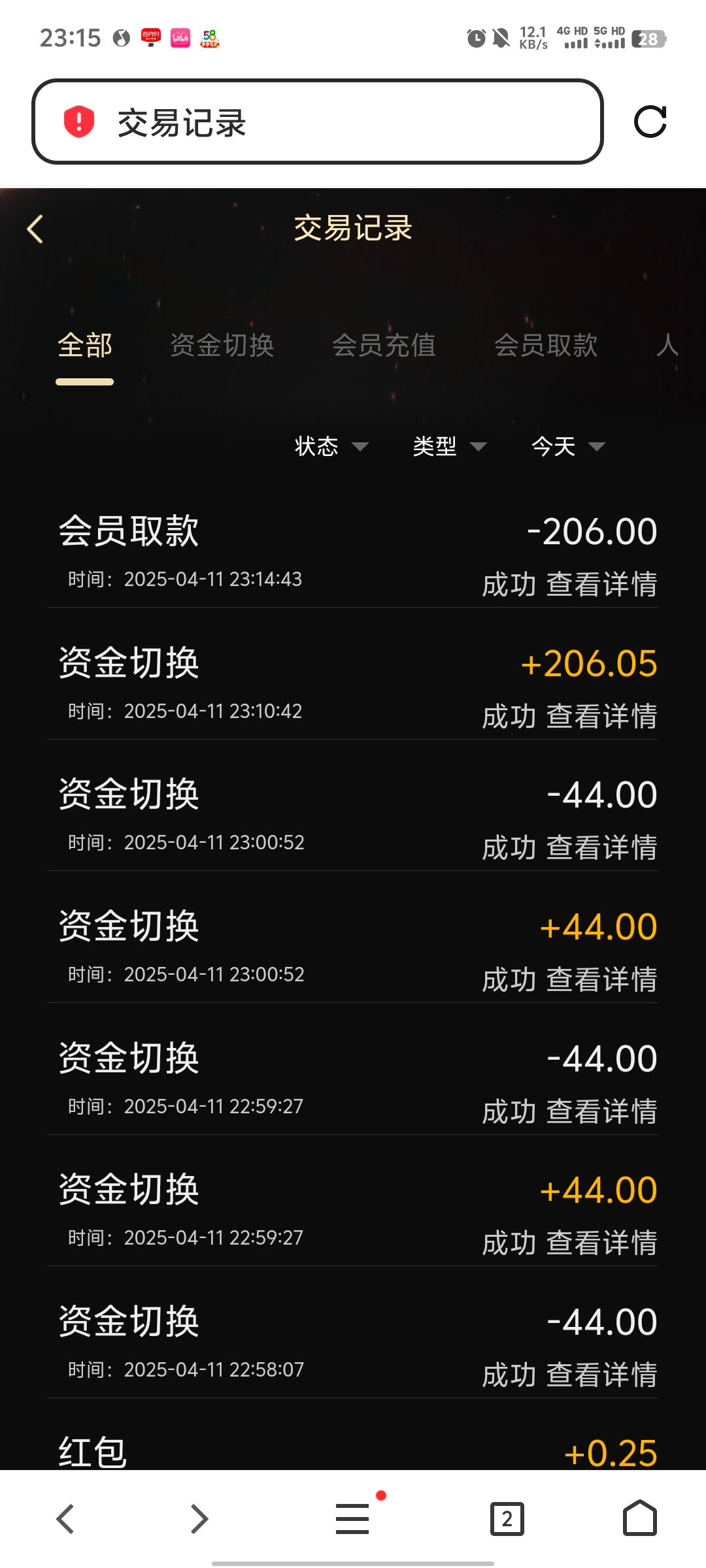Open the 状态 filter dropdown
The width and height of the screenshot is (706, 1568).
[x=330, y=446]
